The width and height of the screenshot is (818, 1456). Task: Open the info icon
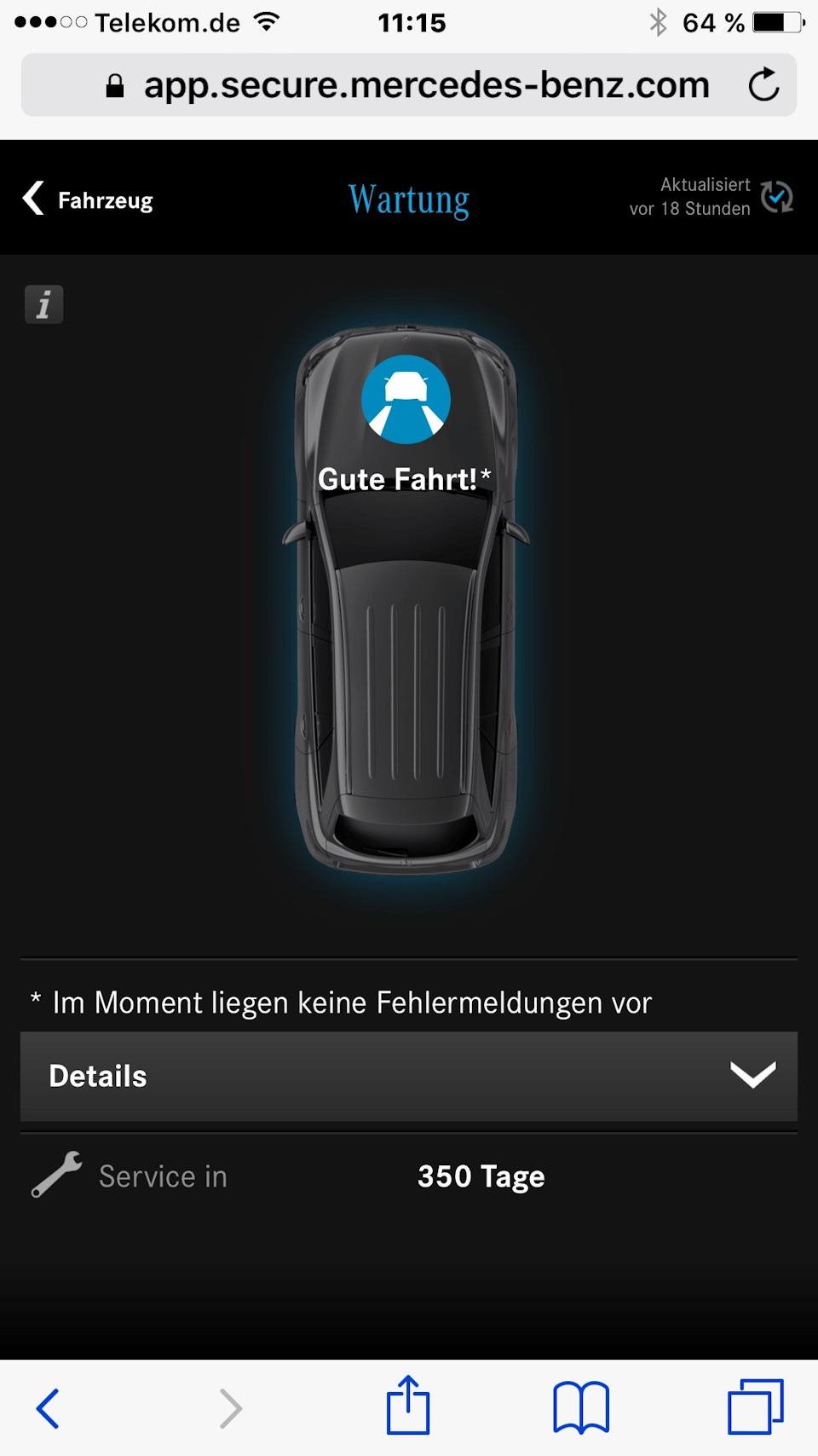click(x=43, y=304)
